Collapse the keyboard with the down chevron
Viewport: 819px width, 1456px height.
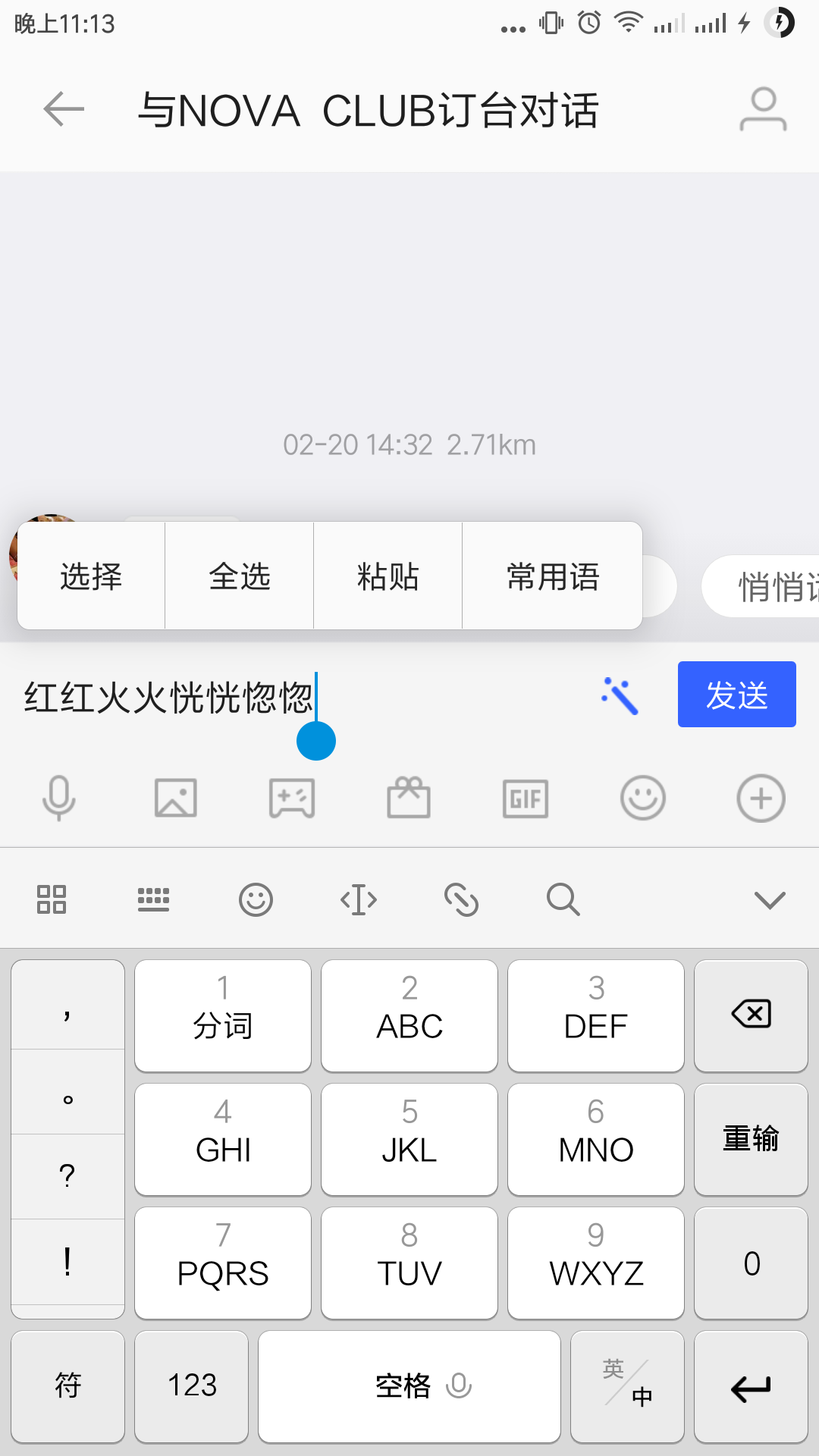(x=770, y=900)
